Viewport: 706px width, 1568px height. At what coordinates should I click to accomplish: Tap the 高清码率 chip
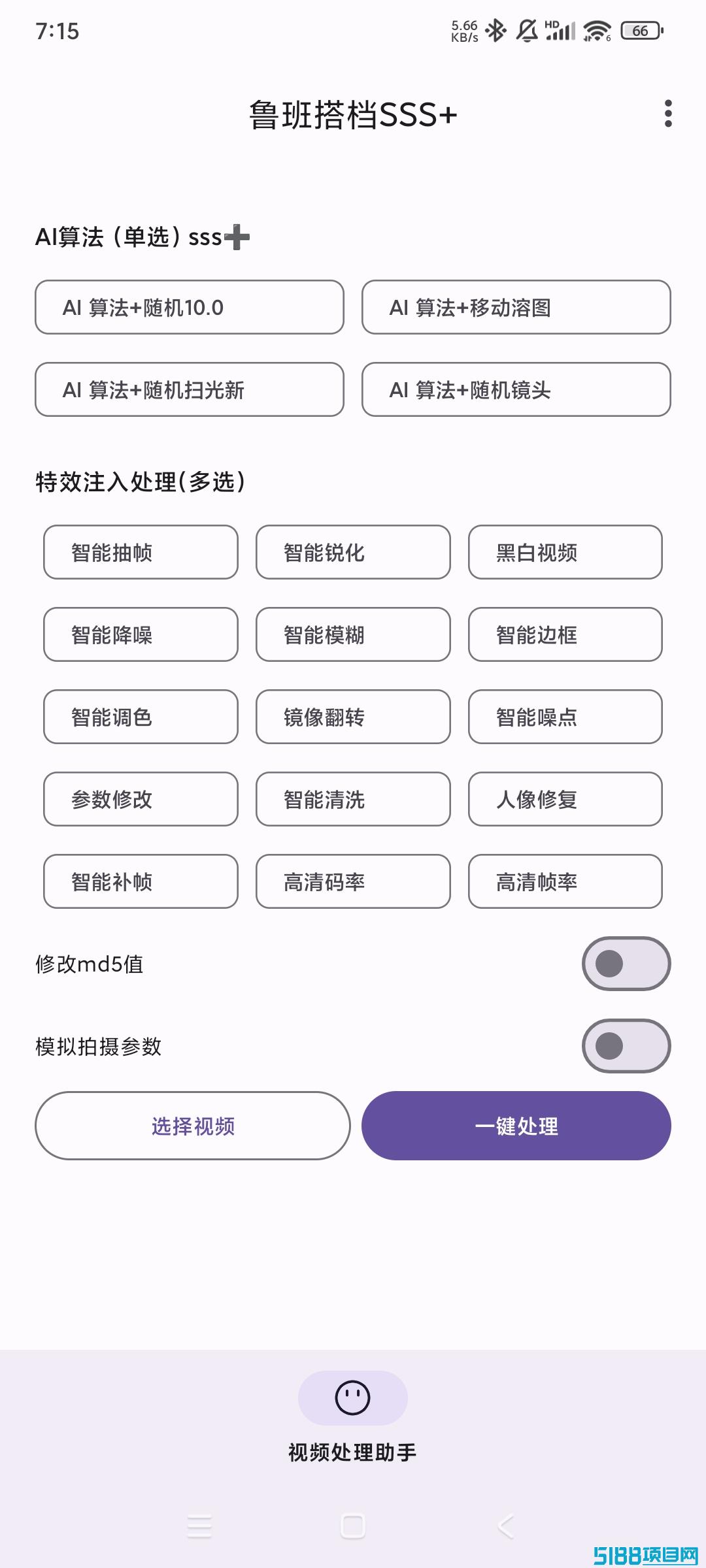coord(353,881)
